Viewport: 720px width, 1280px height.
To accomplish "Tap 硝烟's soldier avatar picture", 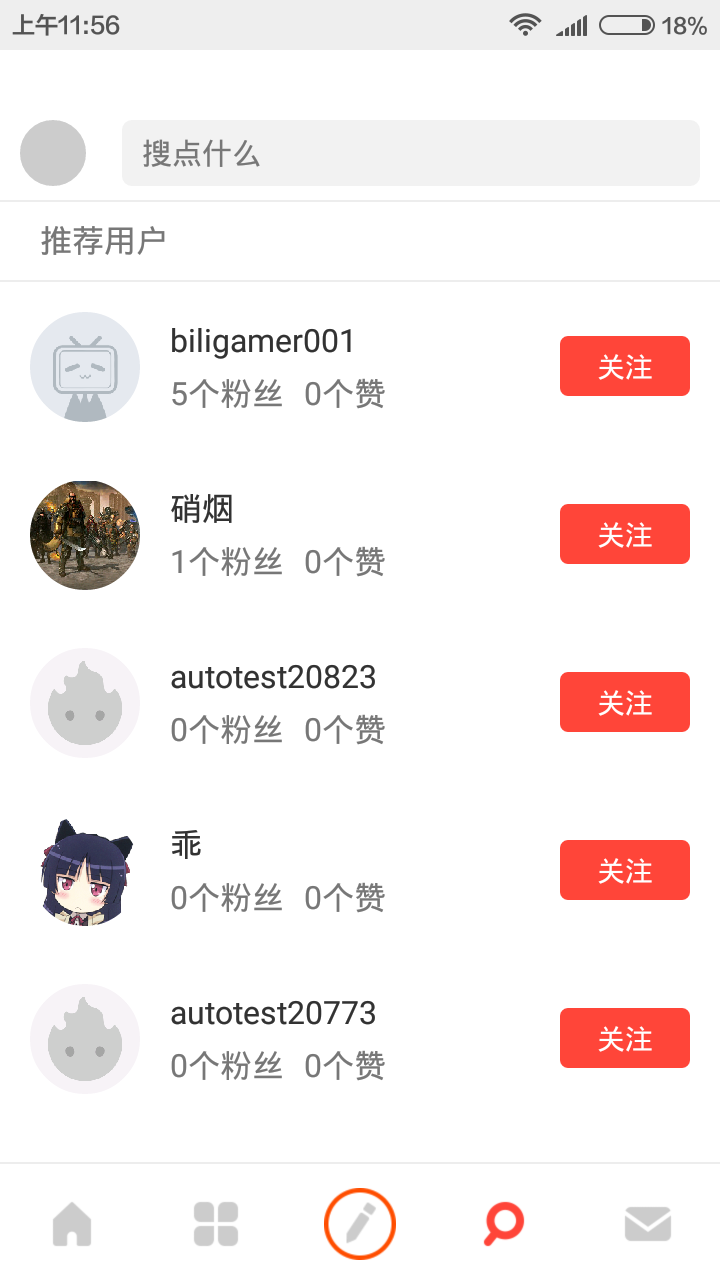I will (85, 534).
